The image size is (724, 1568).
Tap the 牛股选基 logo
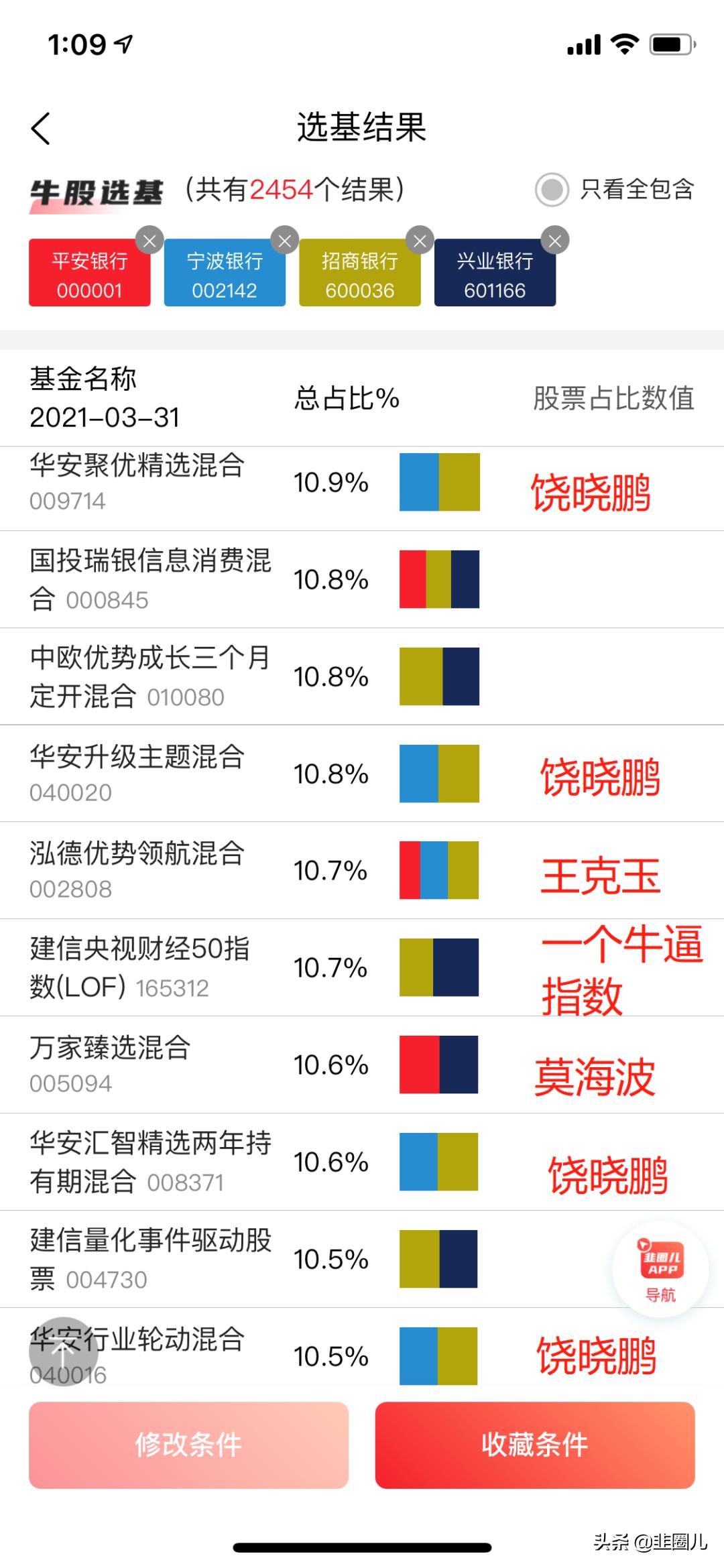pos(97,191)
